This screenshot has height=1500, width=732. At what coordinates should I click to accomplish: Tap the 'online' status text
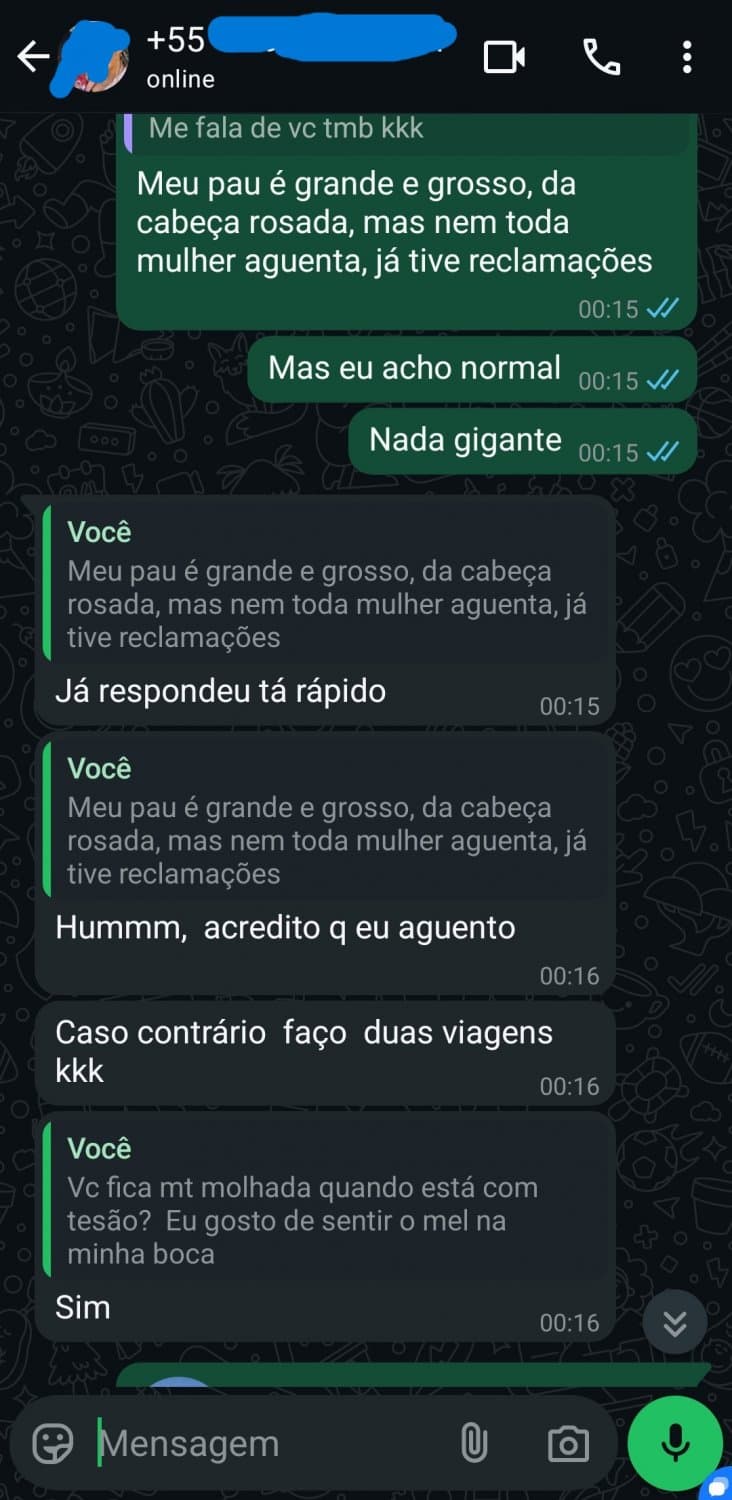(x=179, y=80)
